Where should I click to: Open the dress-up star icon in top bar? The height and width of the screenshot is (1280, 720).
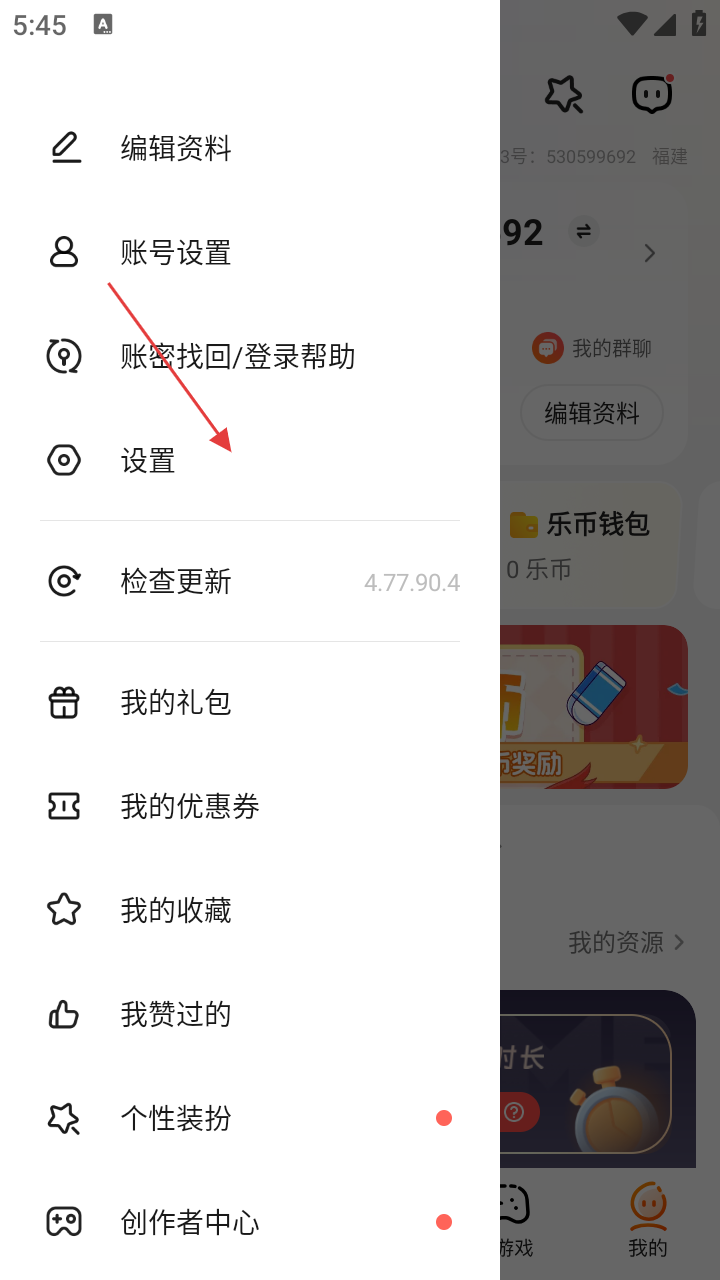coord(564,95)
